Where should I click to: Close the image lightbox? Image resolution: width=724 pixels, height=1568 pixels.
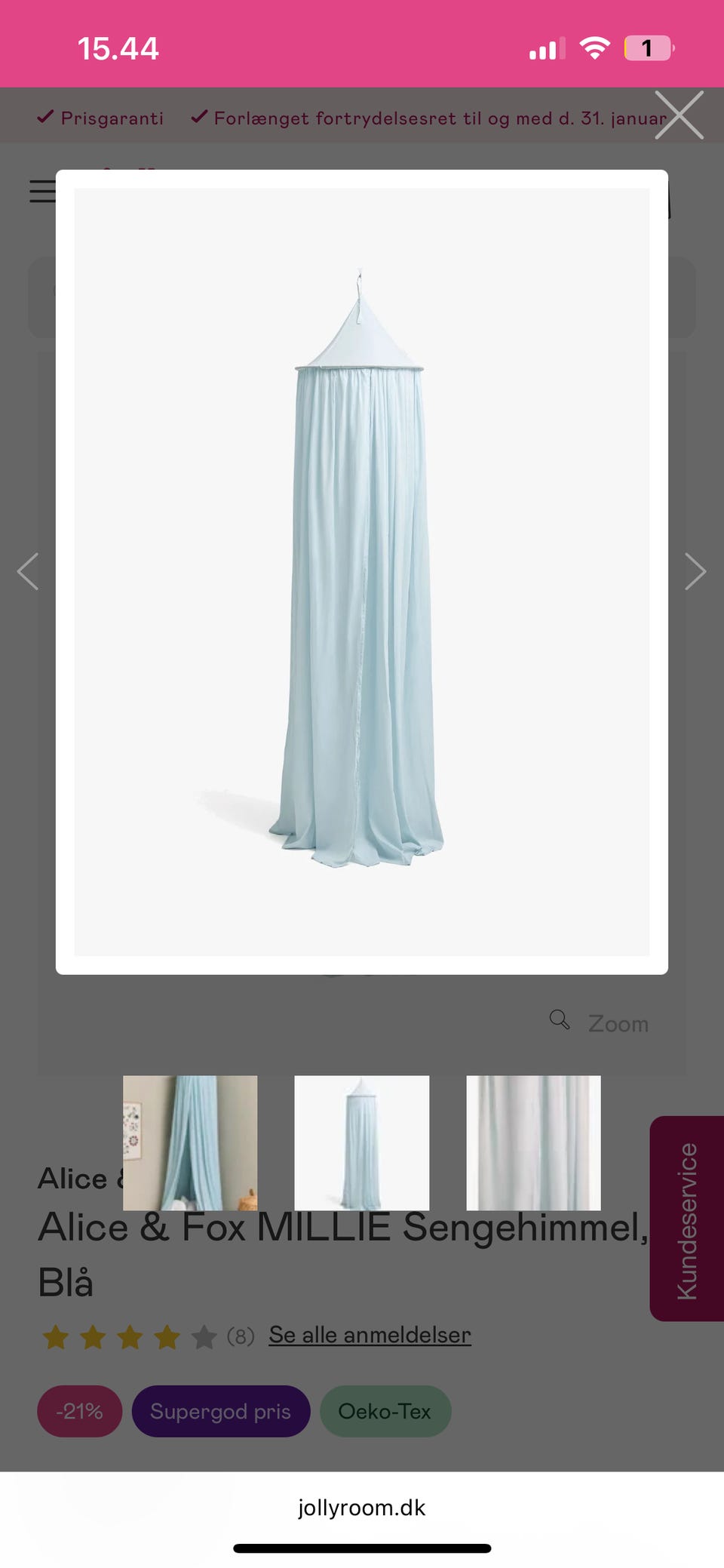[679, 115]
